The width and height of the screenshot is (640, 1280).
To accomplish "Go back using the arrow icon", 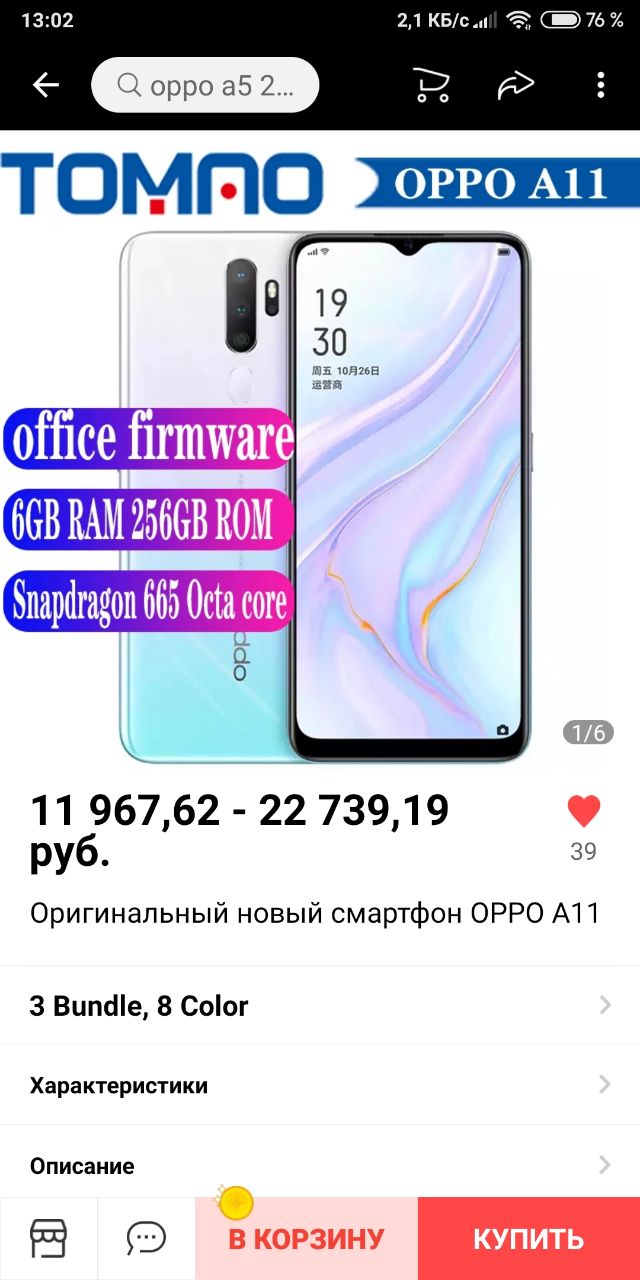I will coord(46,86).
